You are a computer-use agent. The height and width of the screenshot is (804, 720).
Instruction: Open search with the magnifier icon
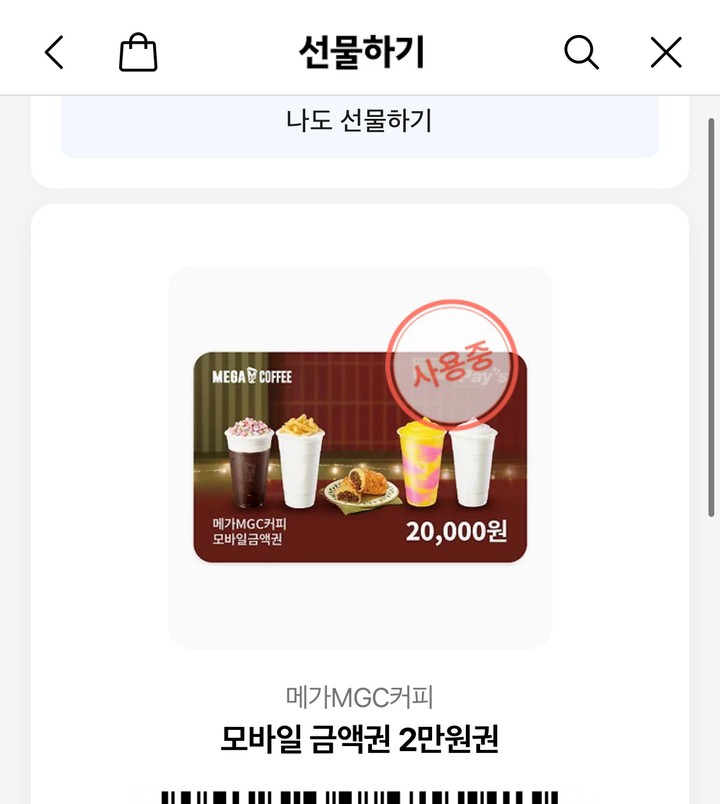(581, 52)
